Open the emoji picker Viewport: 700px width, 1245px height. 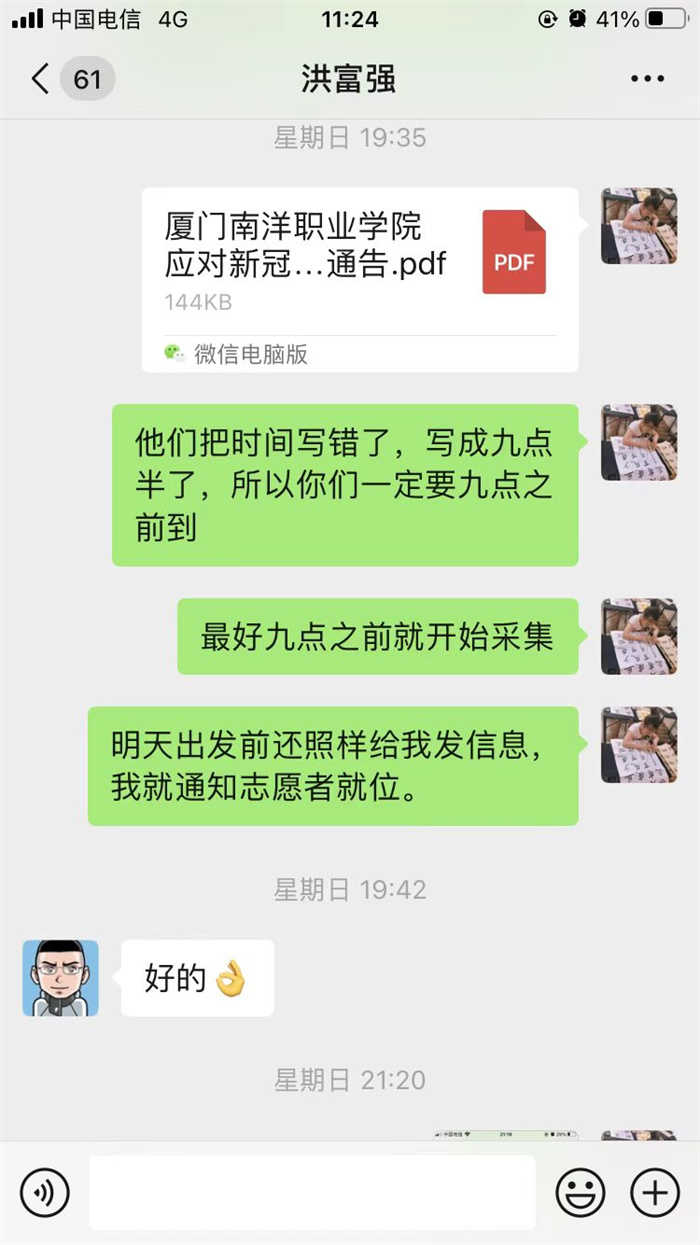coord(581,1192)
